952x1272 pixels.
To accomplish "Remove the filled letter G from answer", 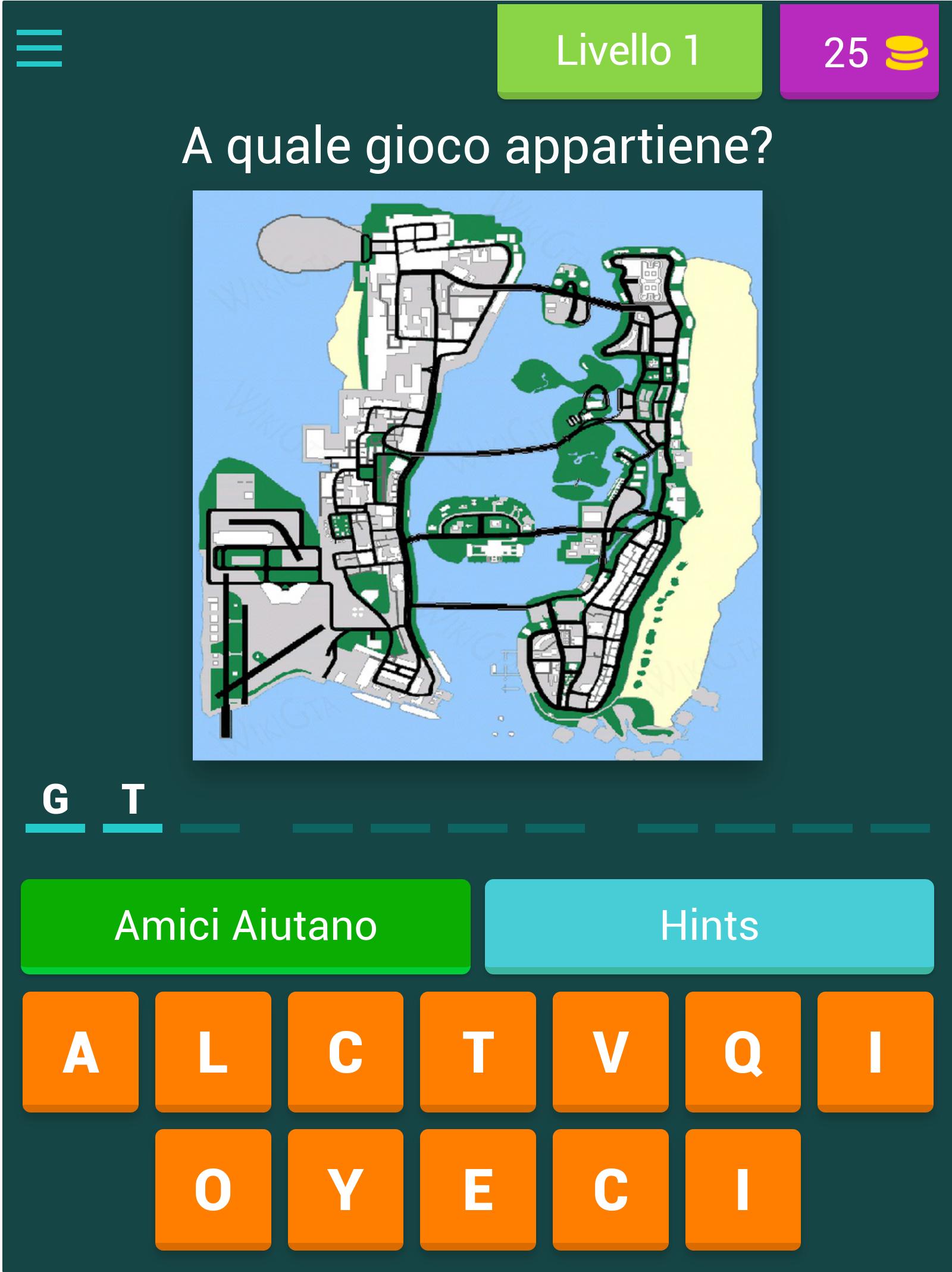I will tap(55, 801).
